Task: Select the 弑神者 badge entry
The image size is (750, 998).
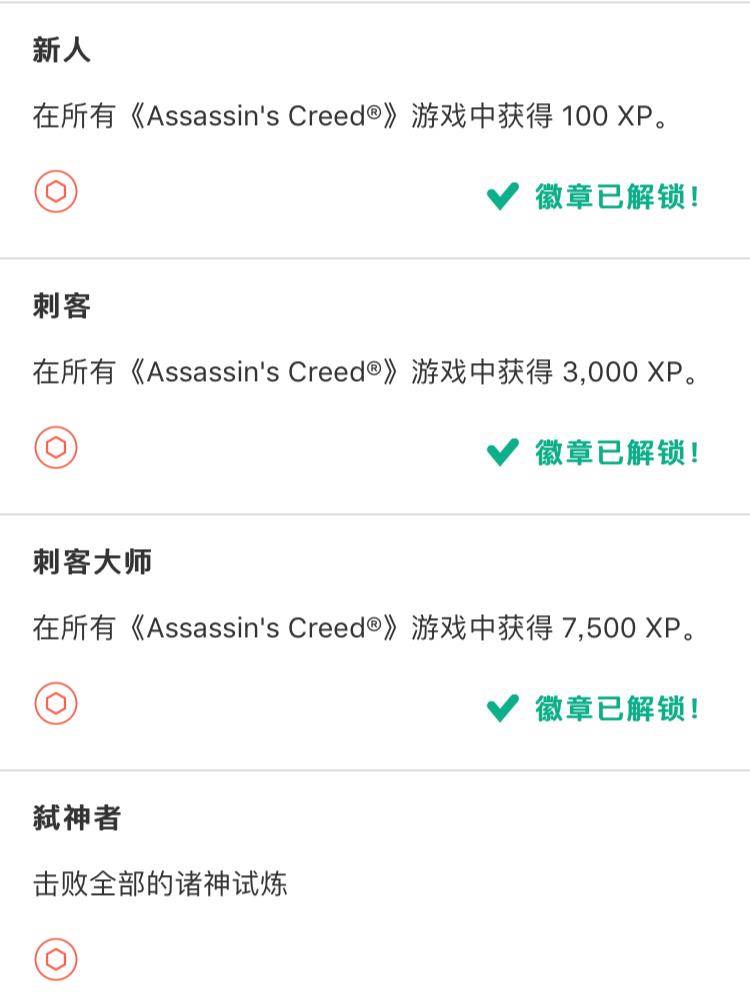Action: 374,886
